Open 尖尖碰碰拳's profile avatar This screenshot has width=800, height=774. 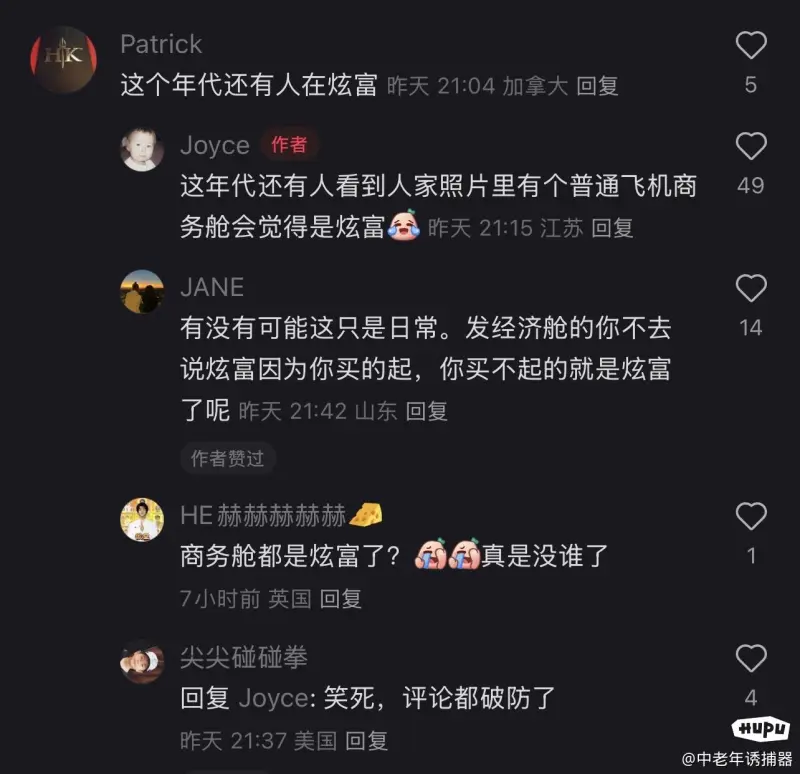[x=143, y=662]
